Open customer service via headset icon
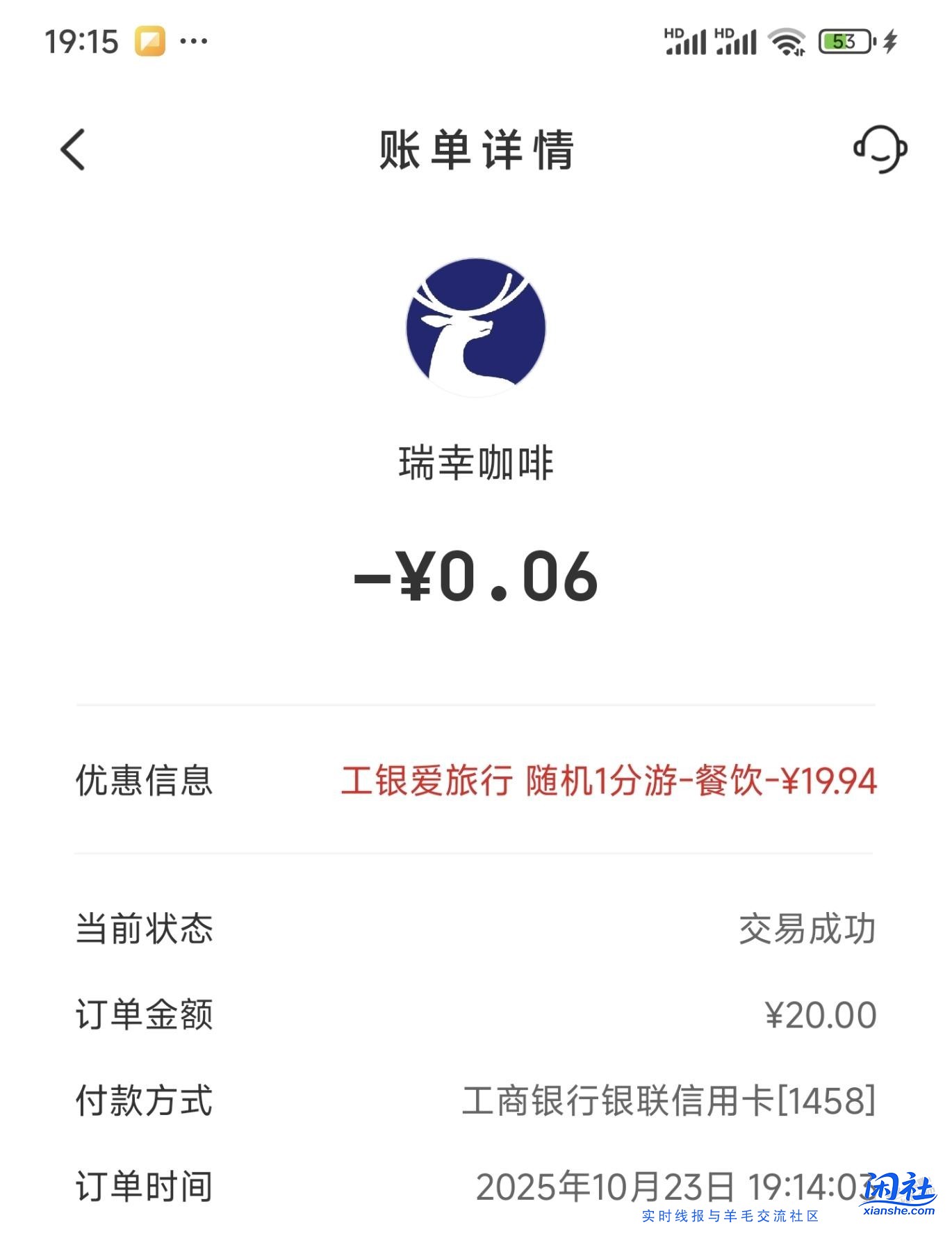Viewport: 952px width, 1236px height. point(880,148)
